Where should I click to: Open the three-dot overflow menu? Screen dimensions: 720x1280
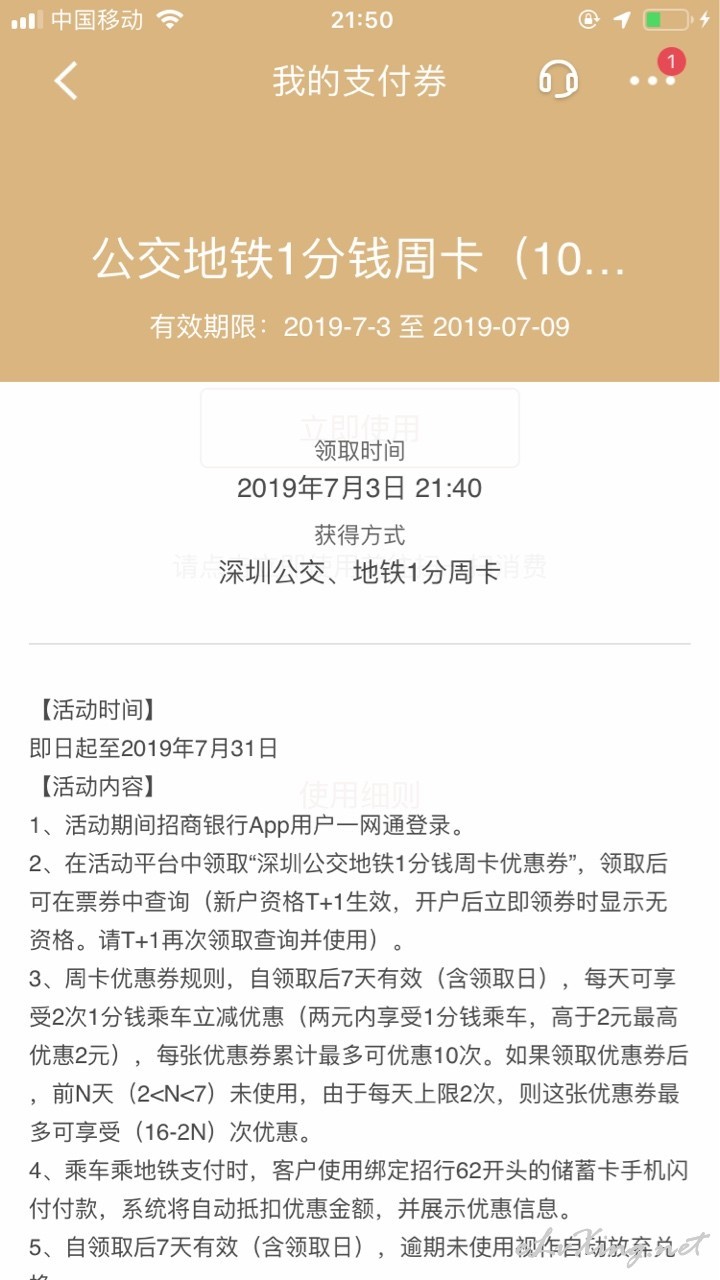tap(652, 81)
